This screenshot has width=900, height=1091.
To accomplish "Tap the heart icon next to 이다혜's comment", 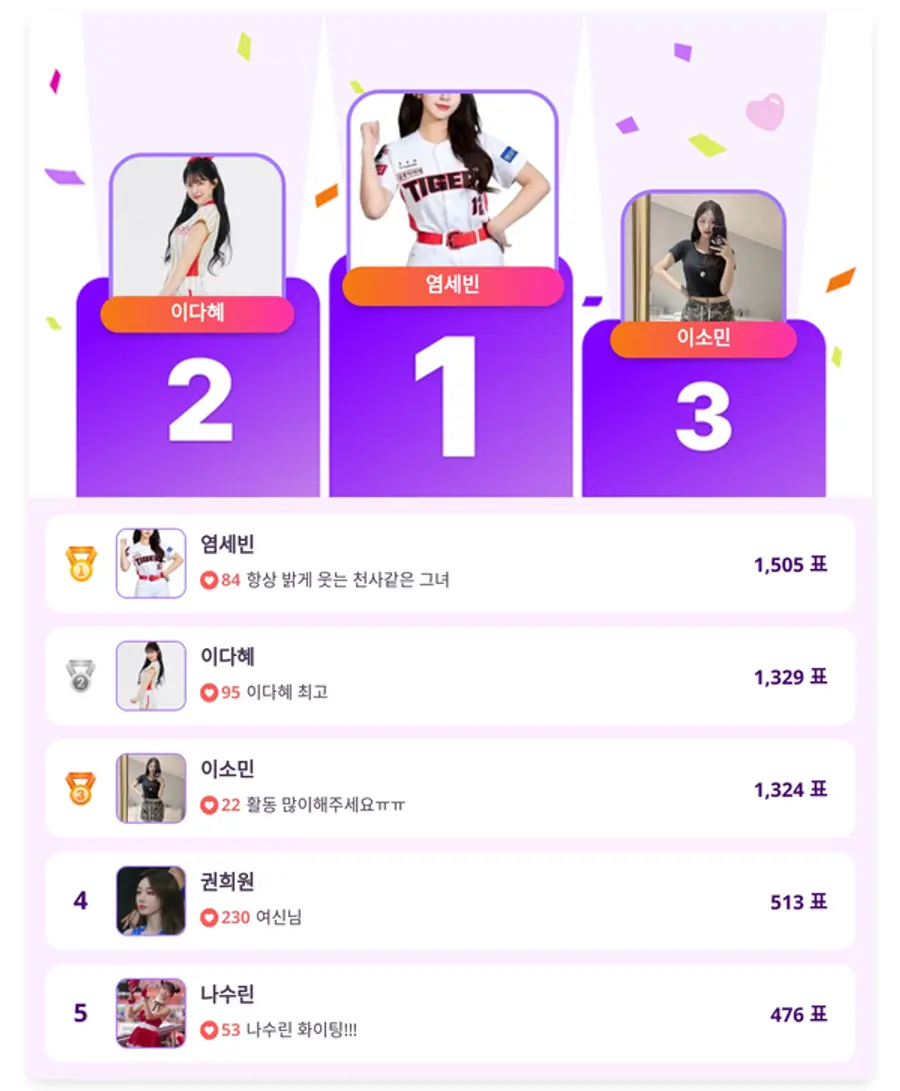I will [x=208, y=691].
